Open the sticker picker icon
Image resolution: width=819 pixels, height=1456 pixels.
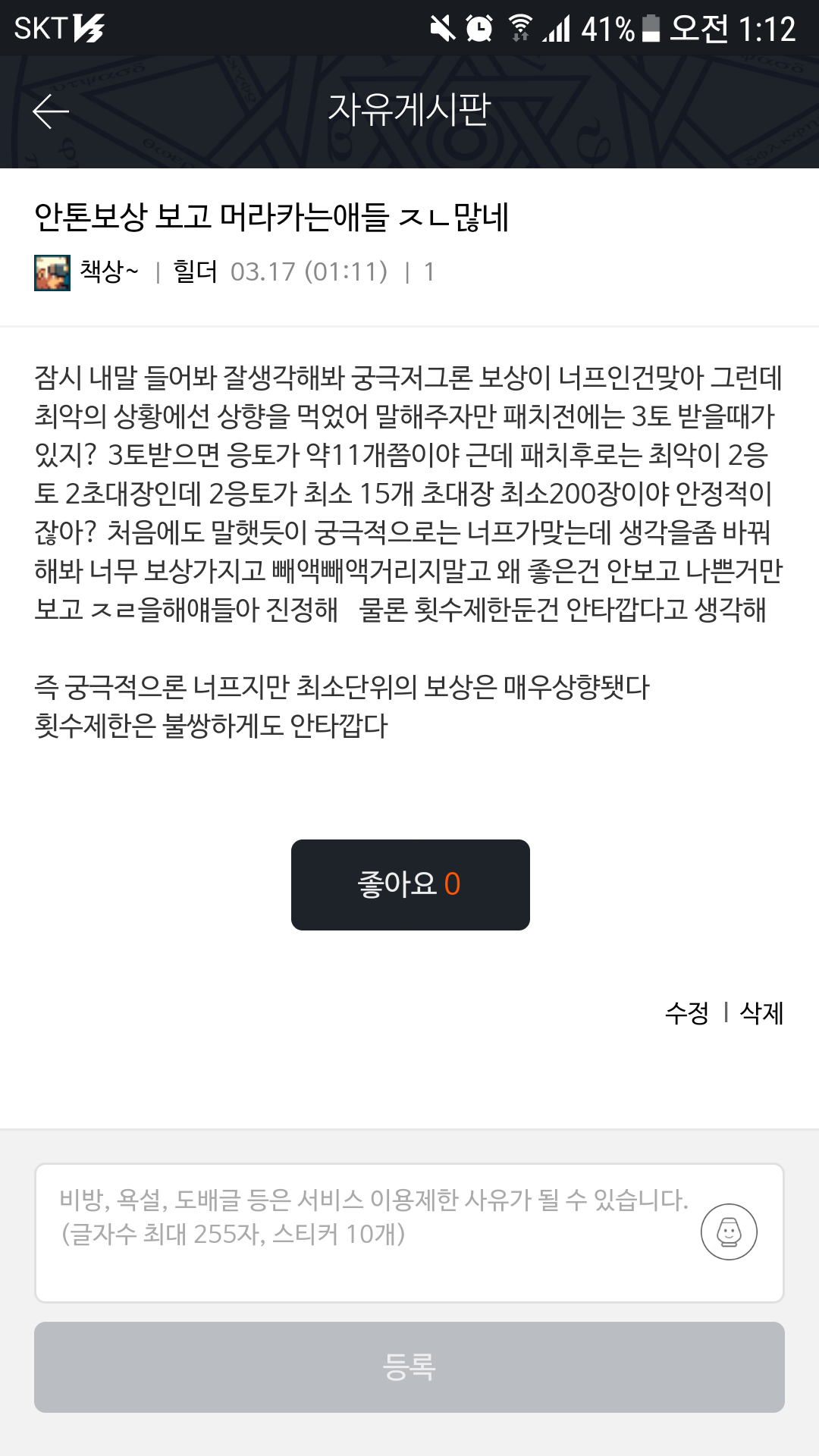coord(729,1232)
